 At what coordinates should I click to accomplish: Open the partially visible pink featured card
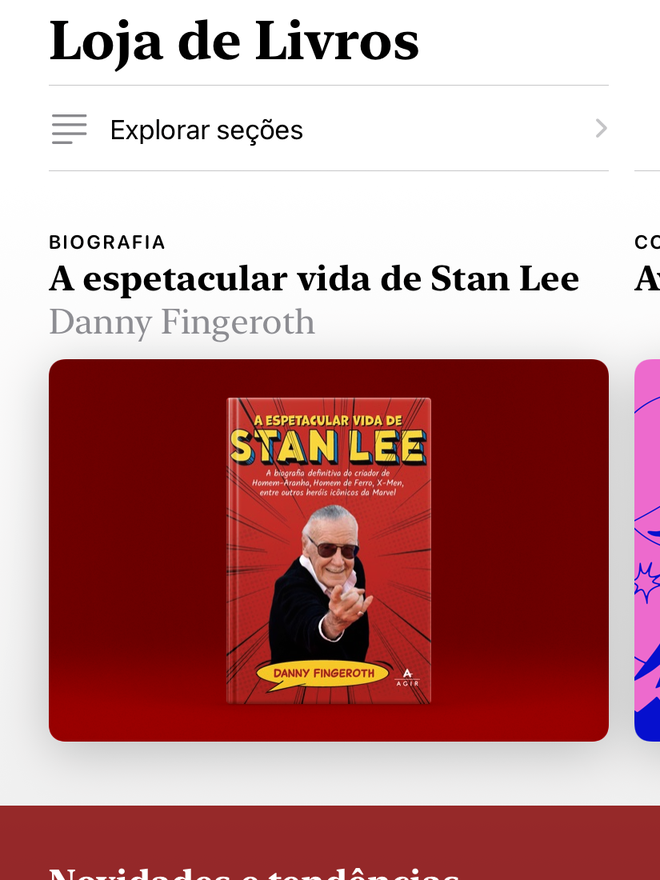(647, 550)
